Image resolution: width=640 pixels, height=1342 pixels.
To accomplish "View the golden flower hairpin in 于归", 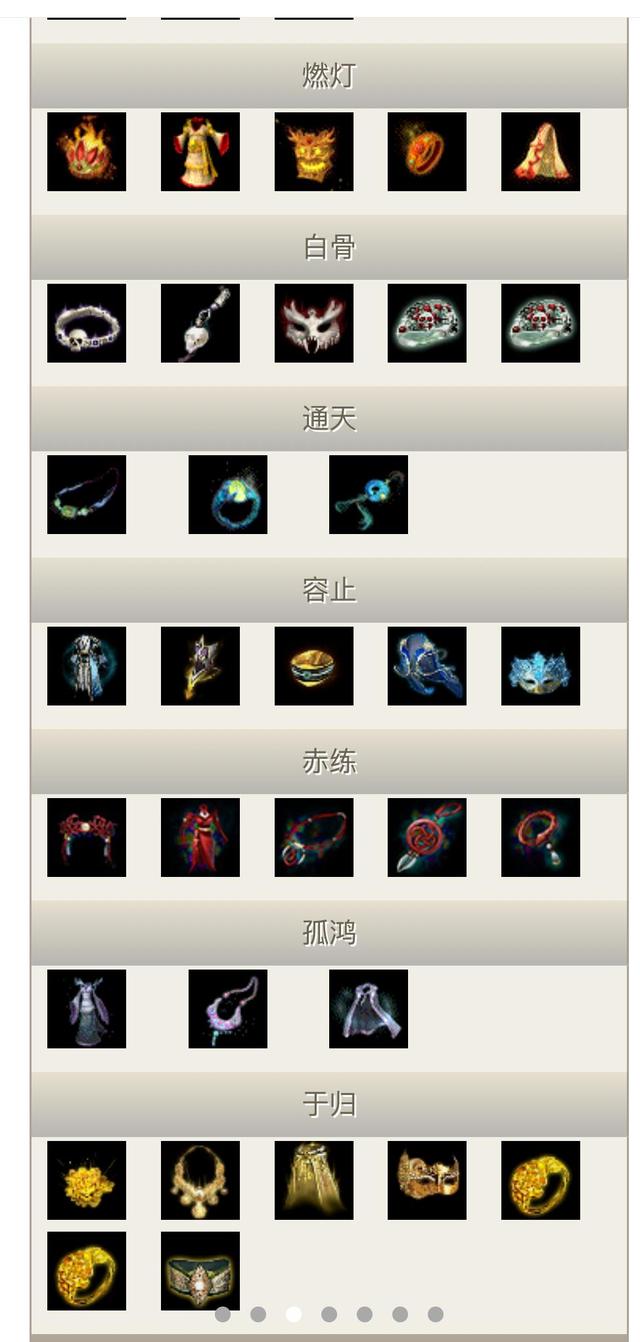I will coord(87,1181).
